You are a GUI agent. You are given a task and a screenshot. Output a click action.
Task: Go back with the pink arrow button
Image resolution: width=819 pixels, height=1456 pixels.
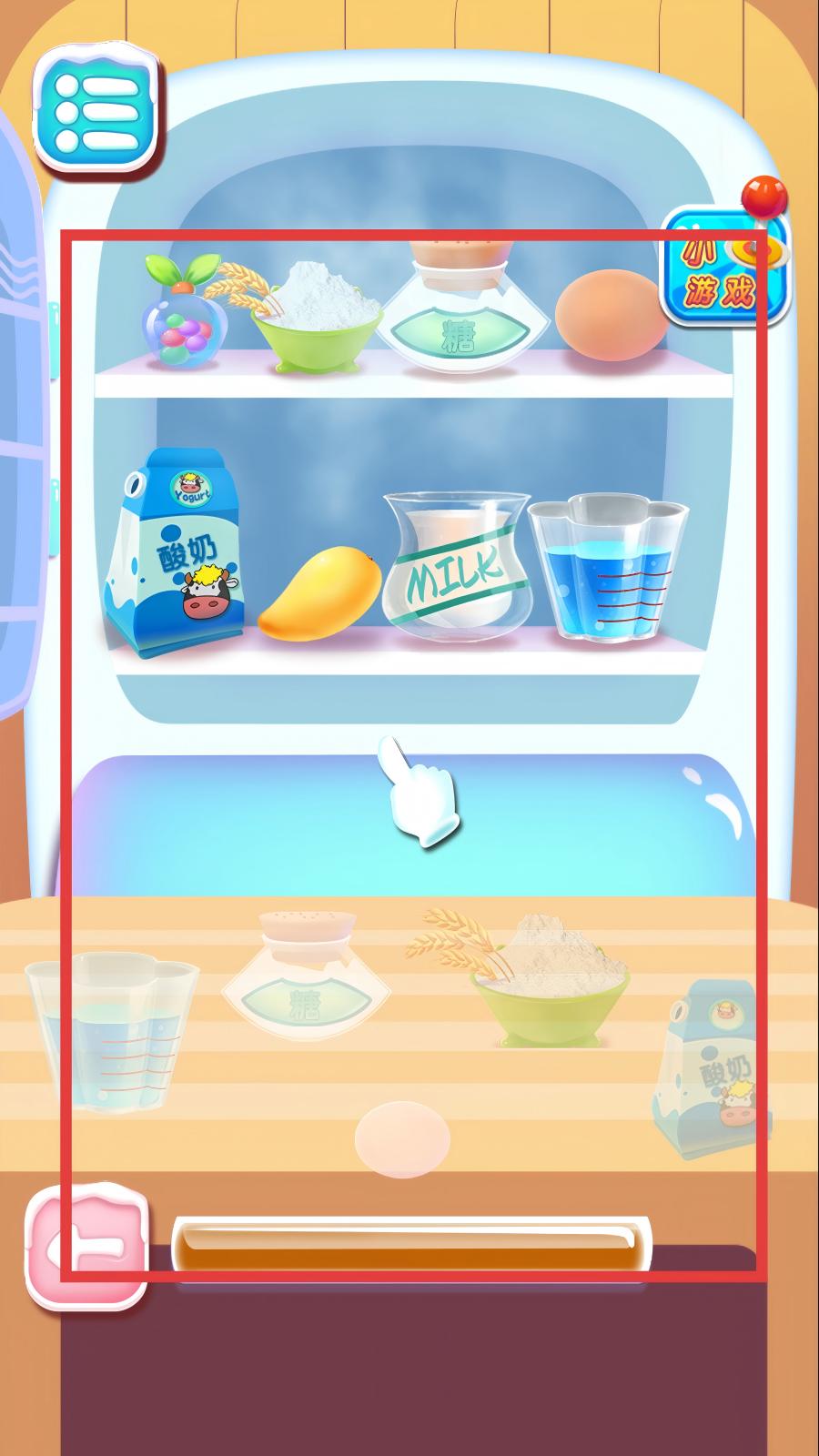87,1247
